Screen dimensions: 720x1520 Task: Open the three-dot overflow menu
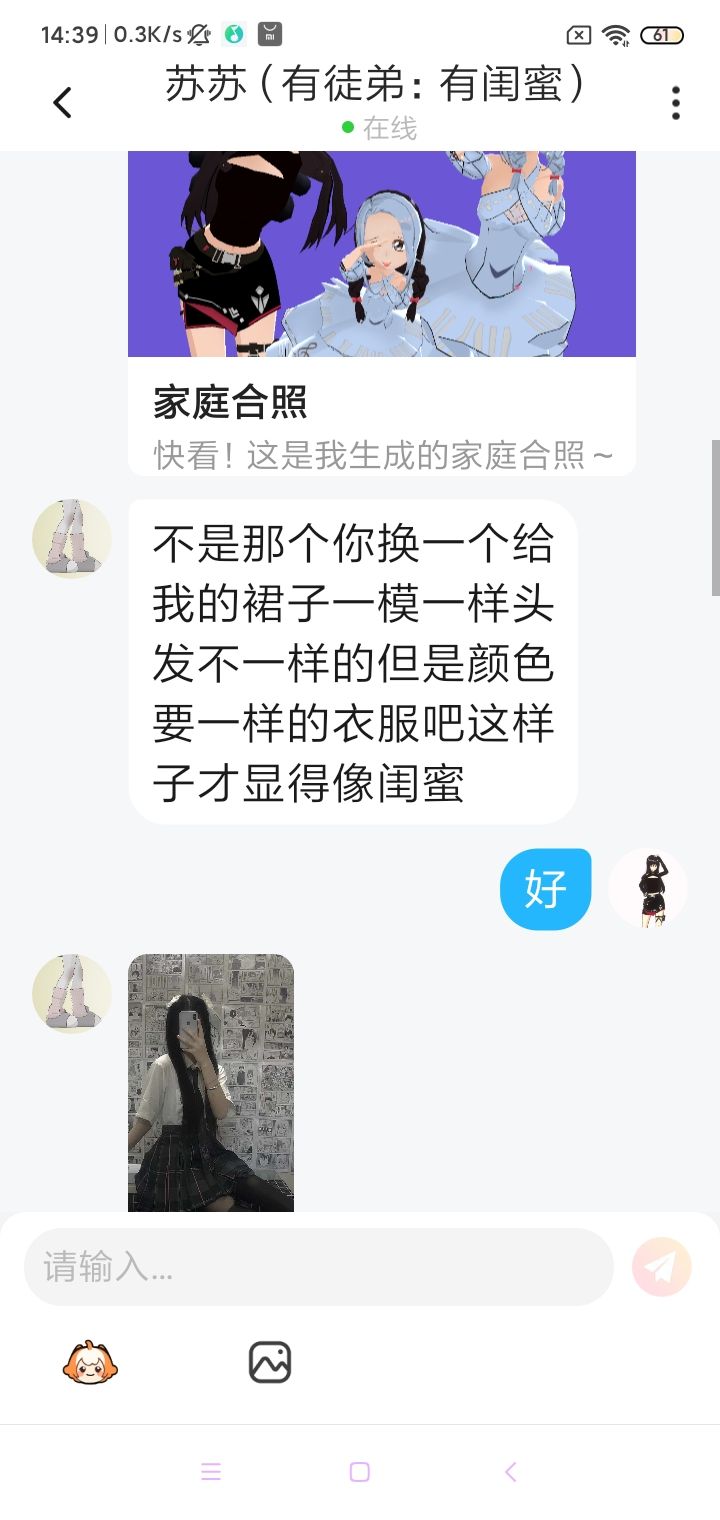[x=676, y=103]
